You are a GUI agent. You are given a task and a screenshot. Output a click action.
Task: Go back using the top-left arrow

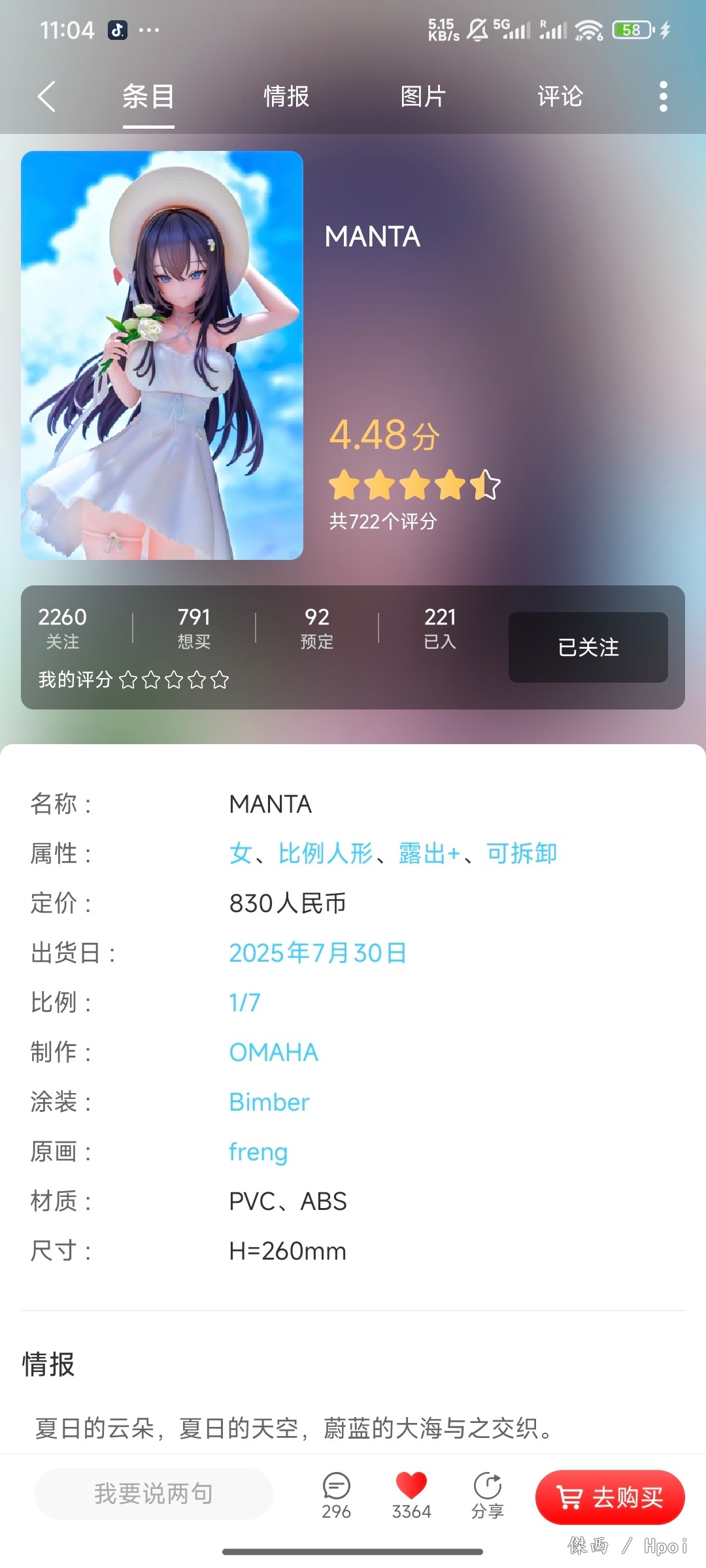(46, 97)
